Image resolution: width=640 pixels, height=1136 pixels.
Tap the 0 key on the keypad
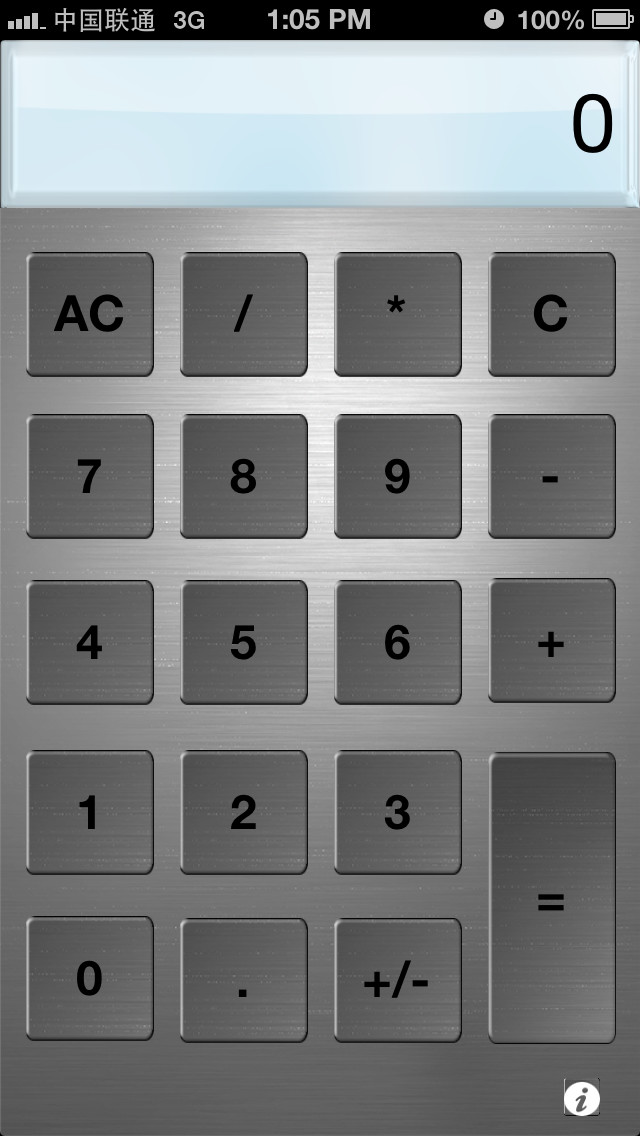click(90, 979)
